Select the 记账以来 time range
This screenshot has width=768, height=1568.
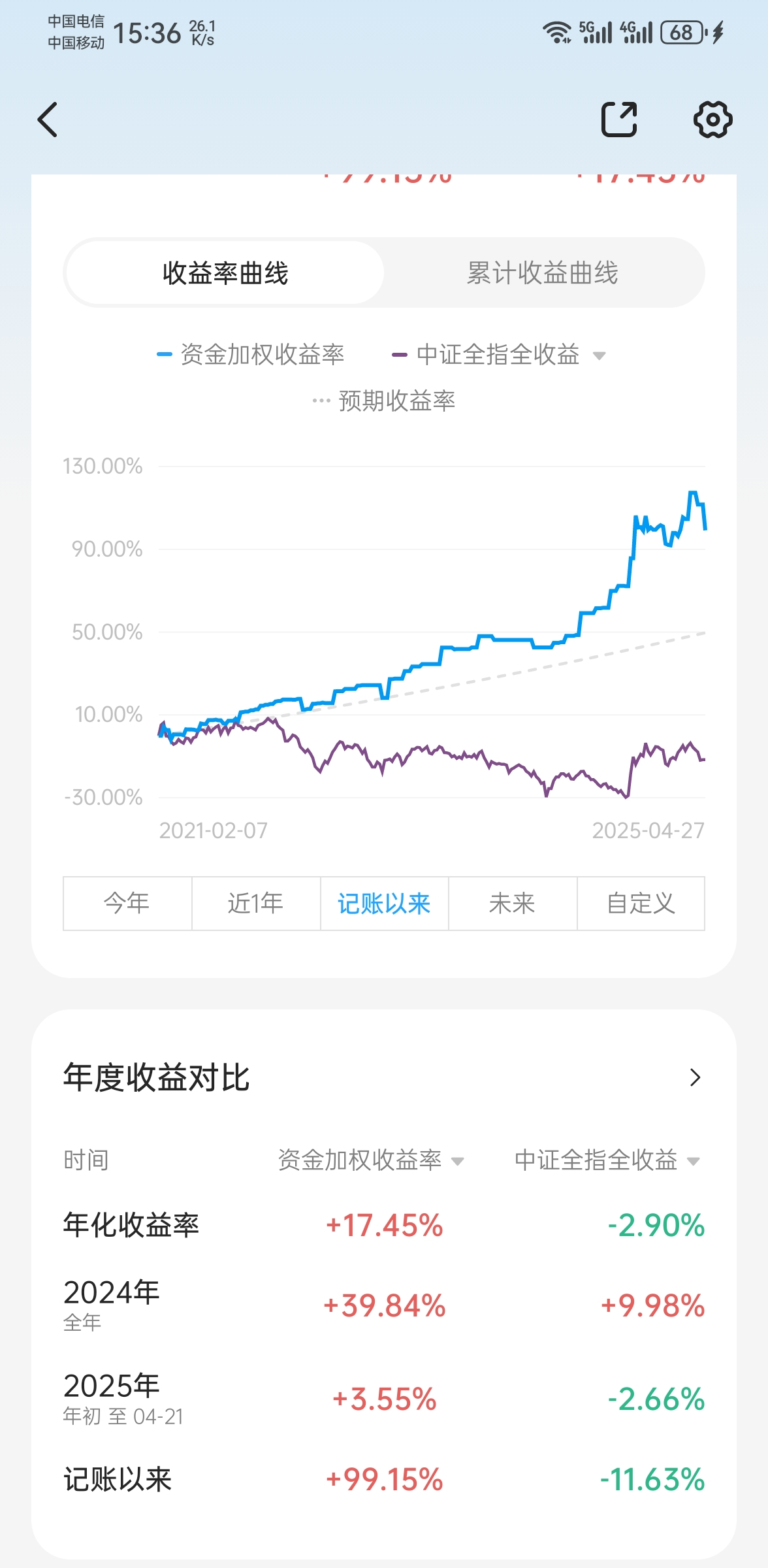coord(384,904)
